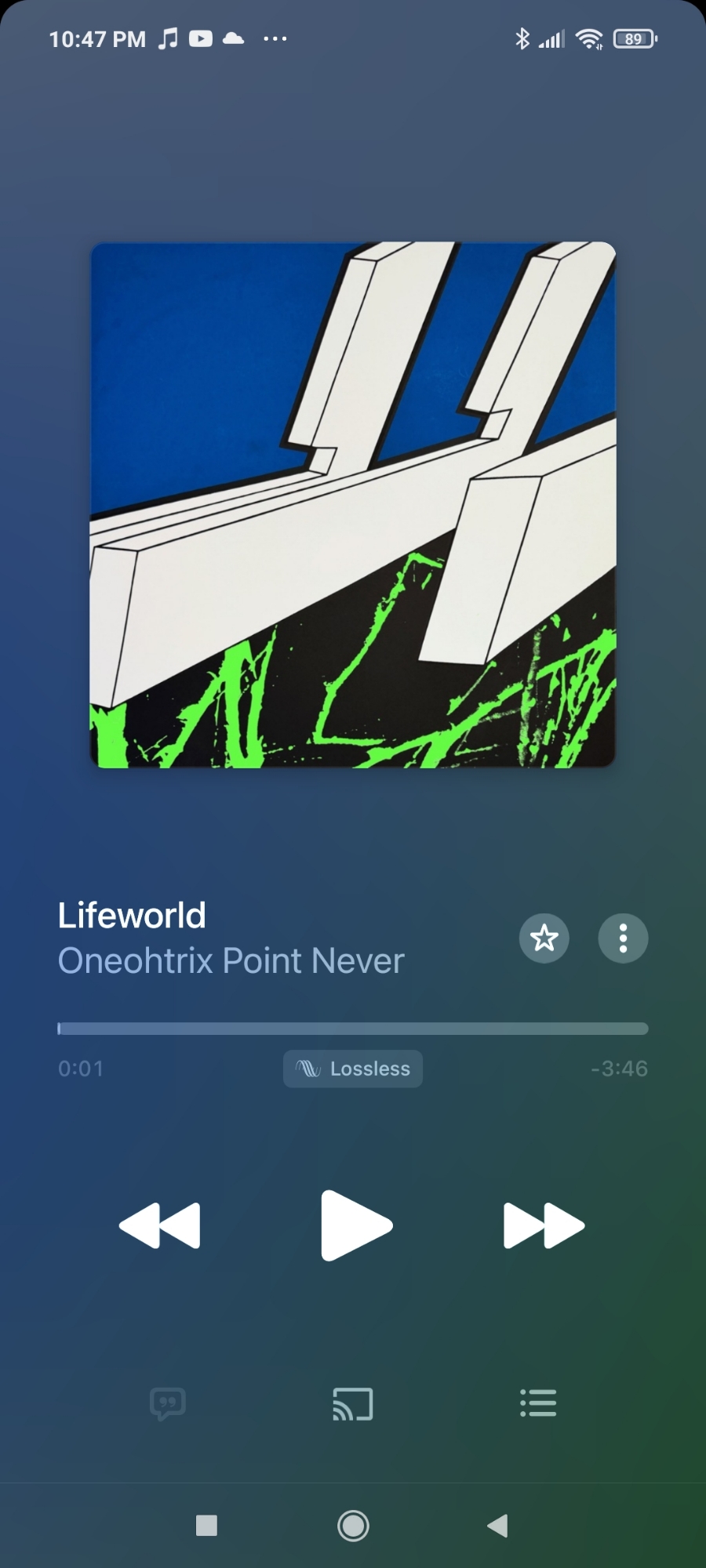Open the playing next queue
This screenshot has height=1568, width=706.
[x=538, y=1403]
